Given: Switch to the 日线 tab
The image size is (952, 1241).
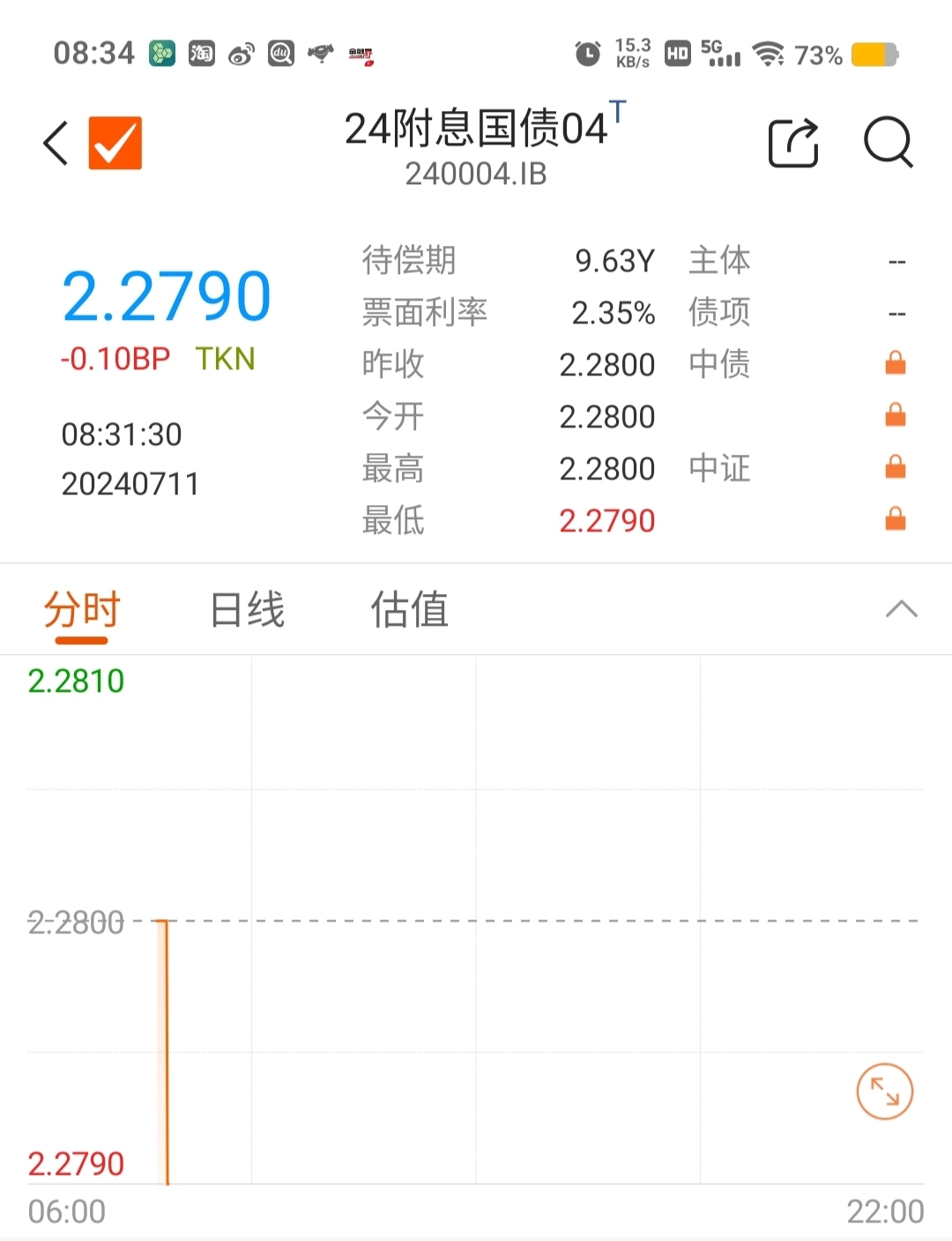Looking at the screenshot, I should (246, 609).
